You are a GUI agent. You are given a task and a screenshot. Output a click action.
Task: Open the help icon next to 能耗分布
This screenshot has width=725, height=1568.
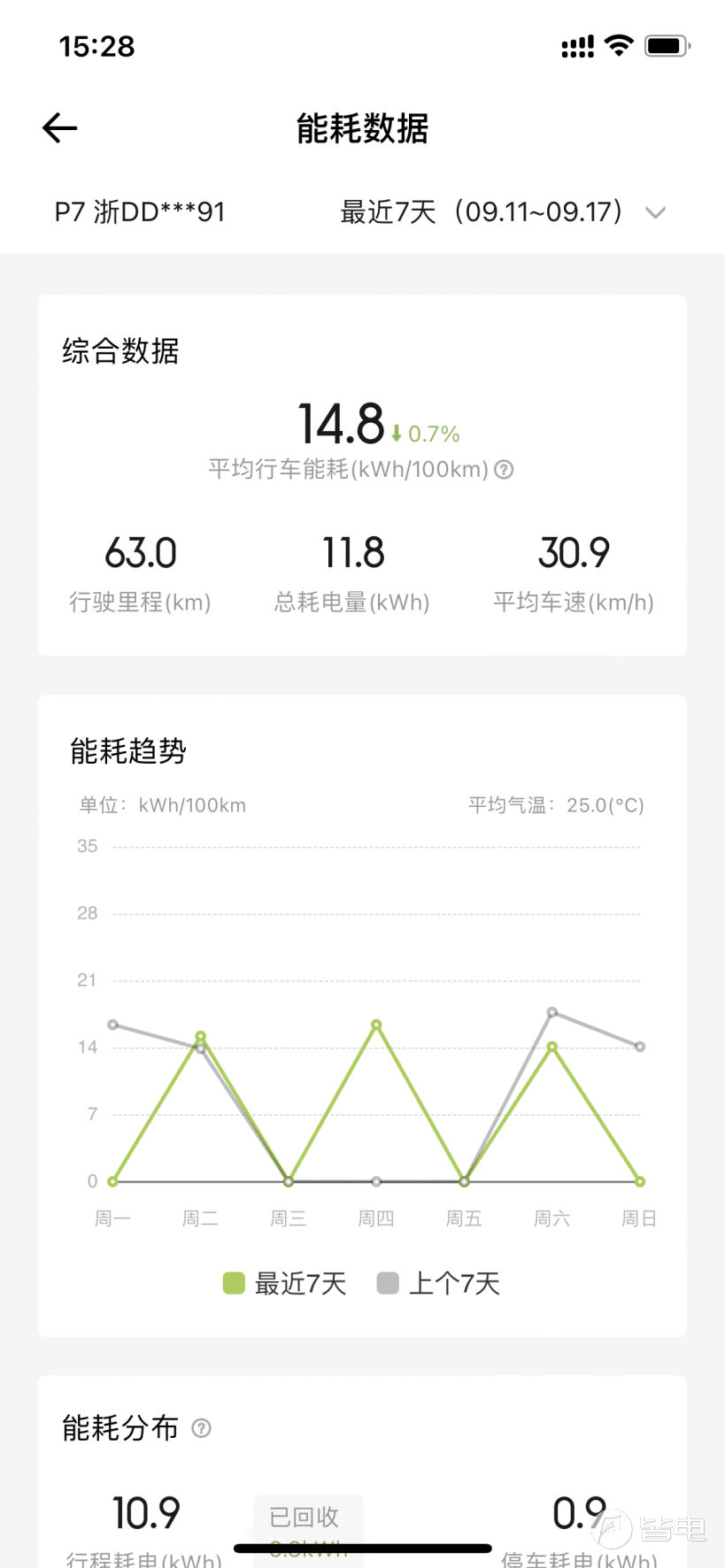point(202,1428)
